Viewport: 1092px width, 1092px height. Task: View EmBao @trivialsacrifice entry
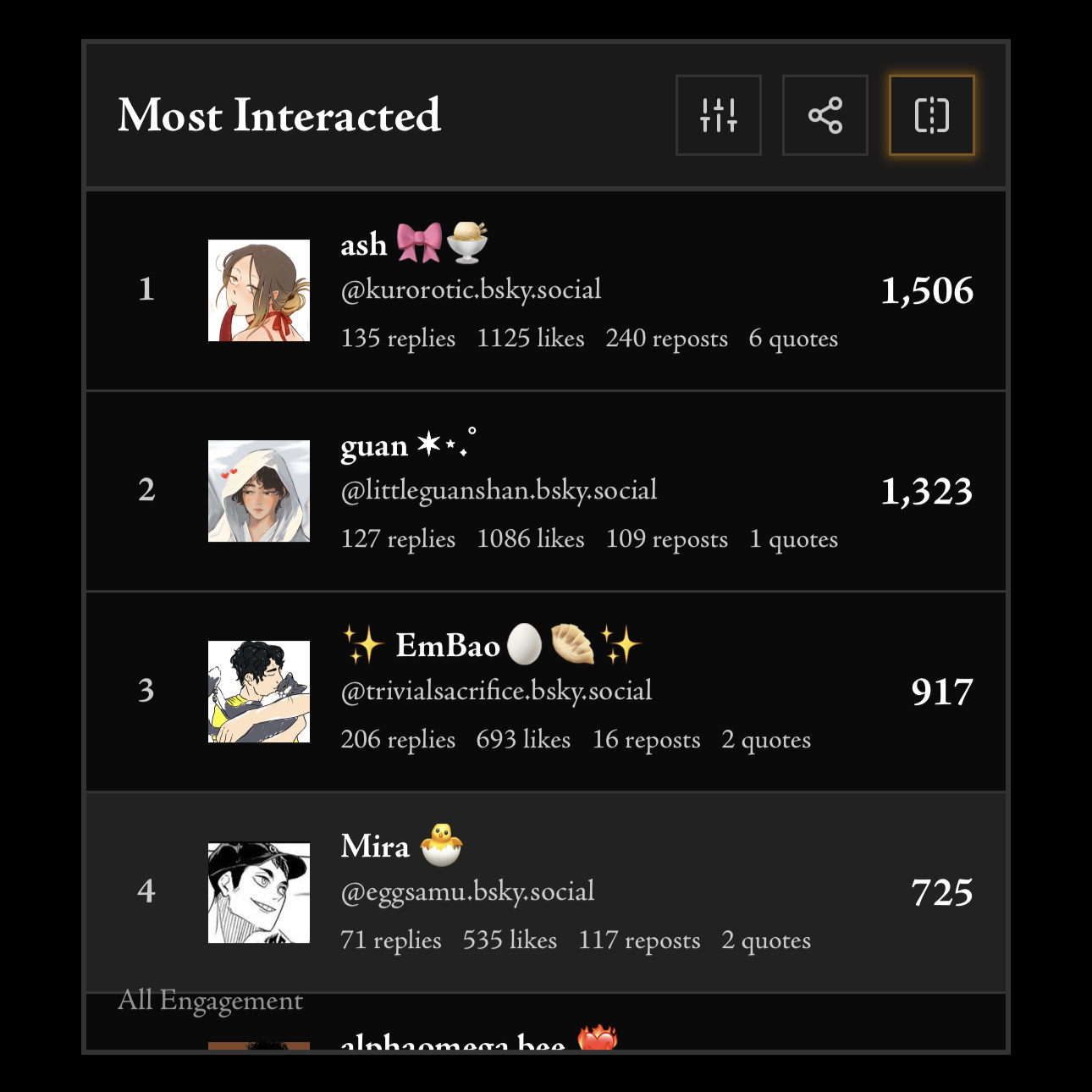[546, 692]
